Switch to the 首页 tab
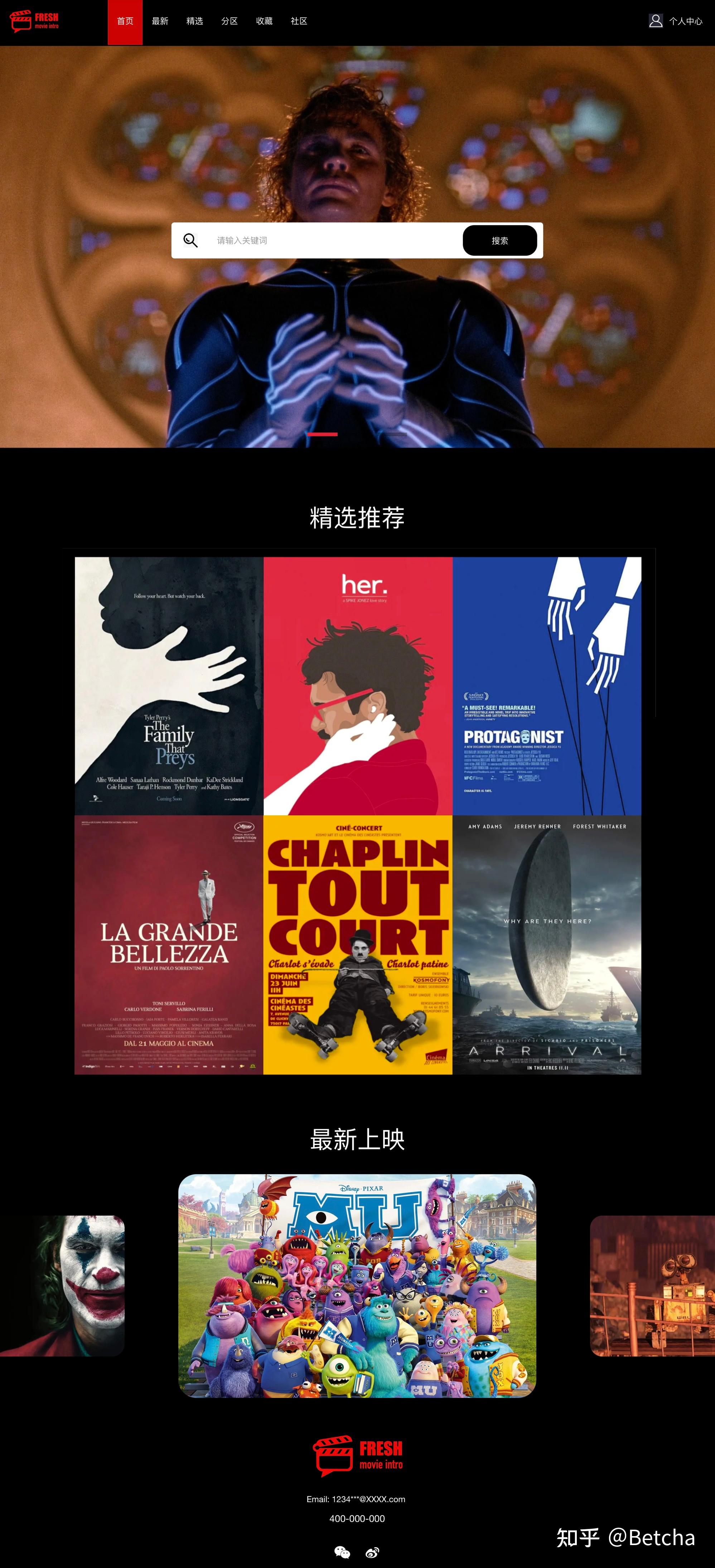 (x=125, y=21)
